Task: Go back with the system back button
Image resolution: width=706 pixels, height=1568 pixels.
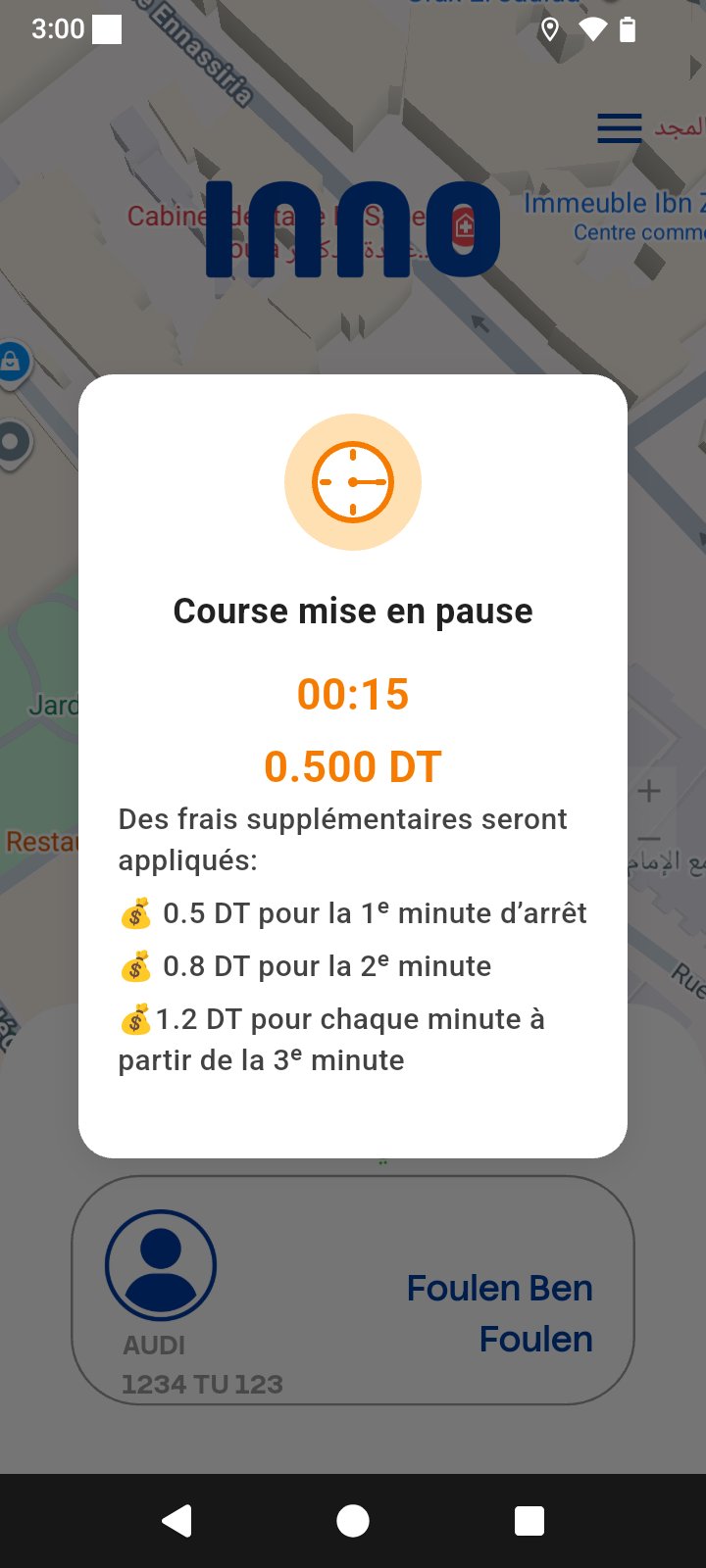Action: point(176,1520)
